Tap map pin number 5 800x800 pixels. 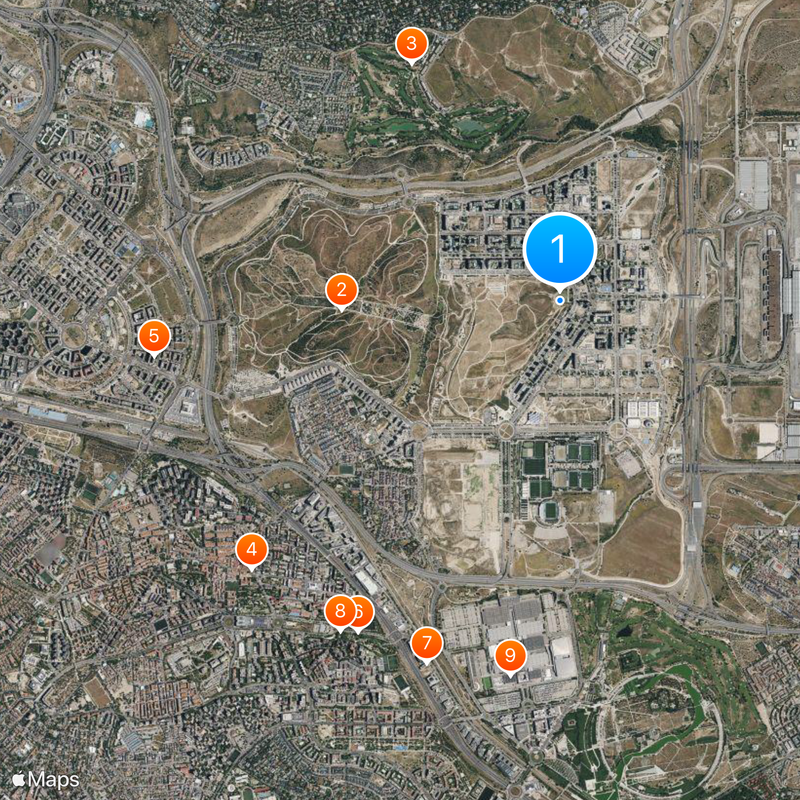point(153,336)
